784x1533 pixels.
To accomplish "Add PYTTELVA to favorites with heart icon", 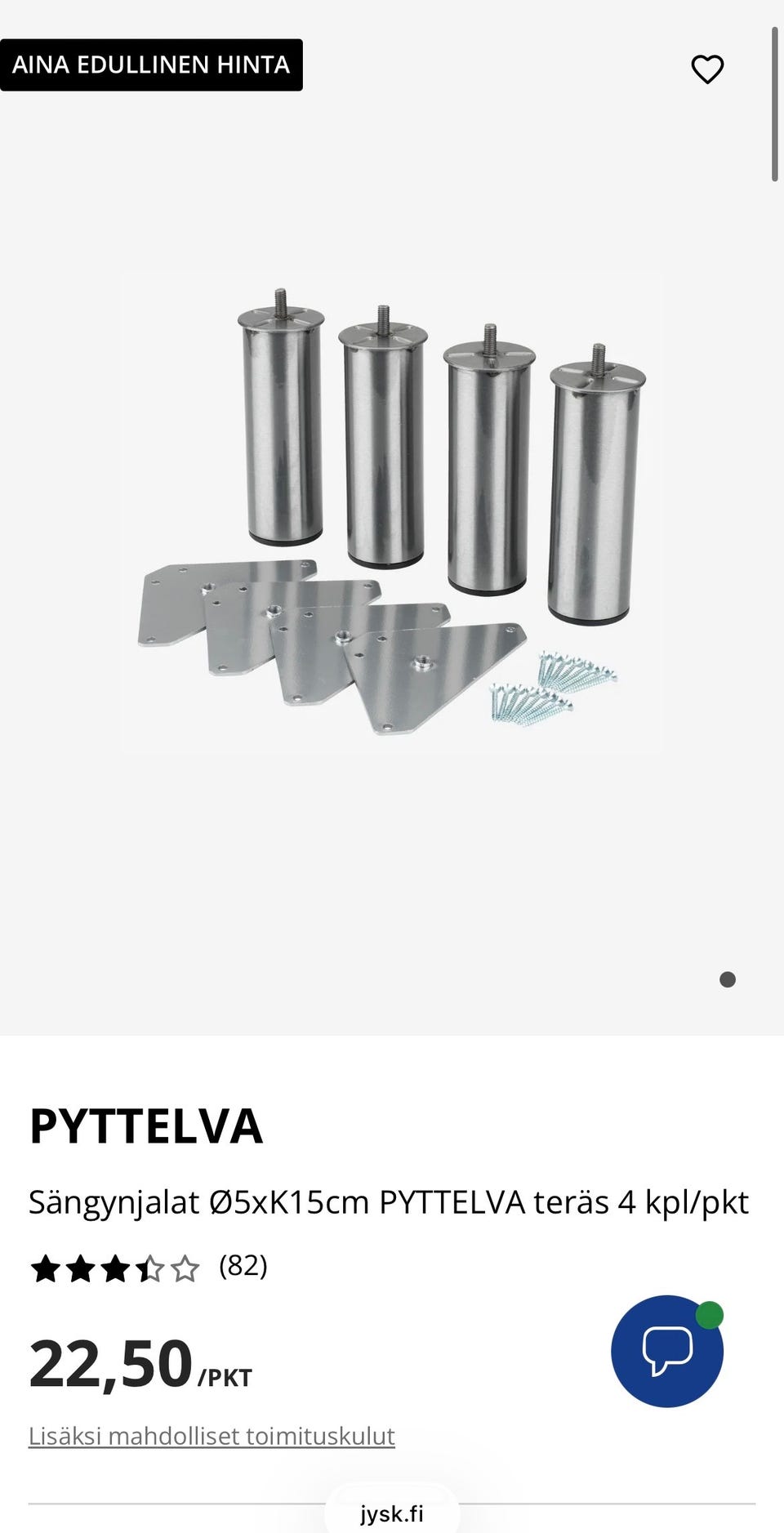I will pyautogui.click(x=707, y=69).
